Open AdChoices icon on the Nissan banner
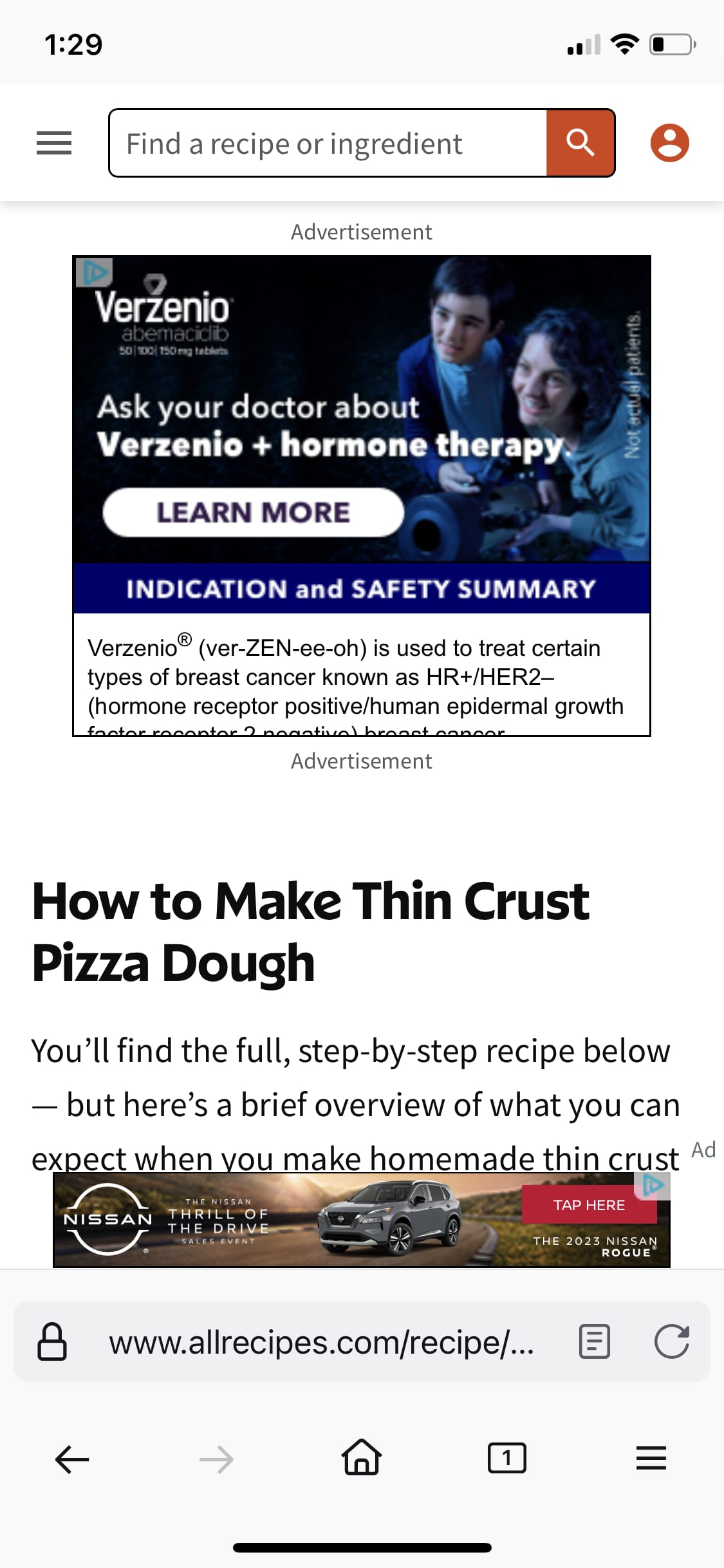The height and width of the screenshot is (1568, 724). click(653, 1186)
